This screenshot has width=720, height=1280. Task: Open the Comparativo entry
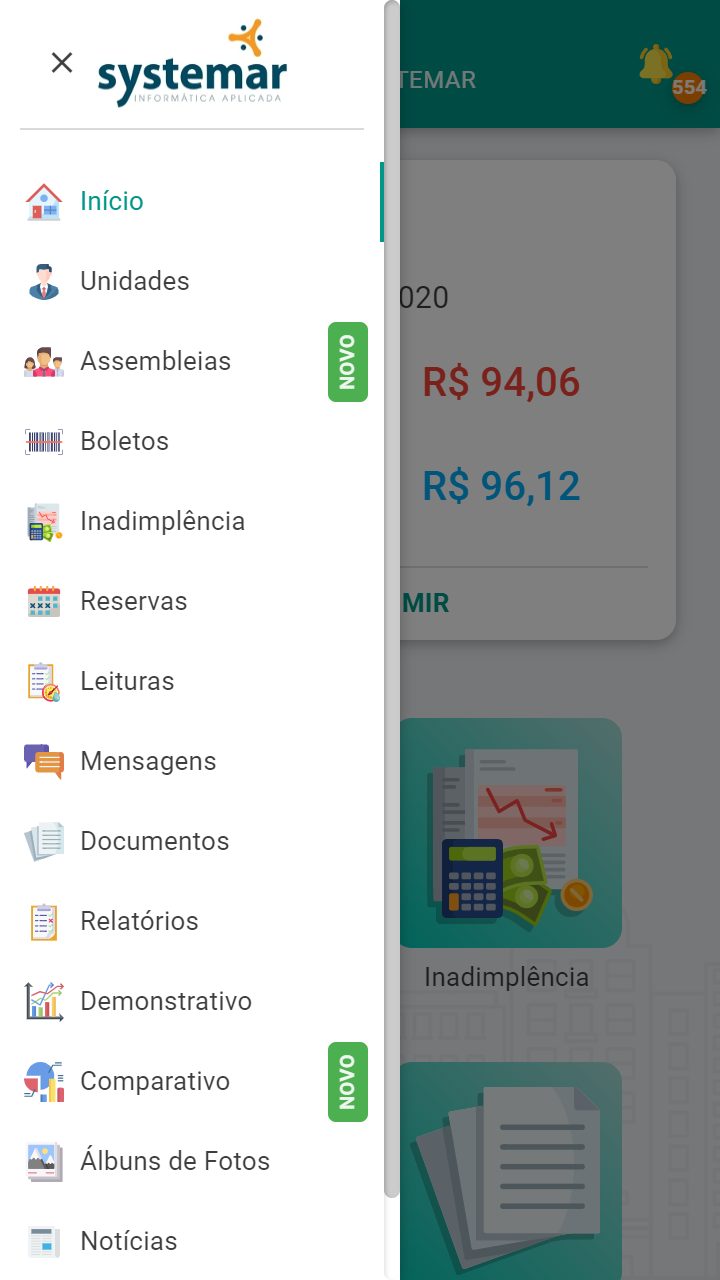(x=192, y=1081)
